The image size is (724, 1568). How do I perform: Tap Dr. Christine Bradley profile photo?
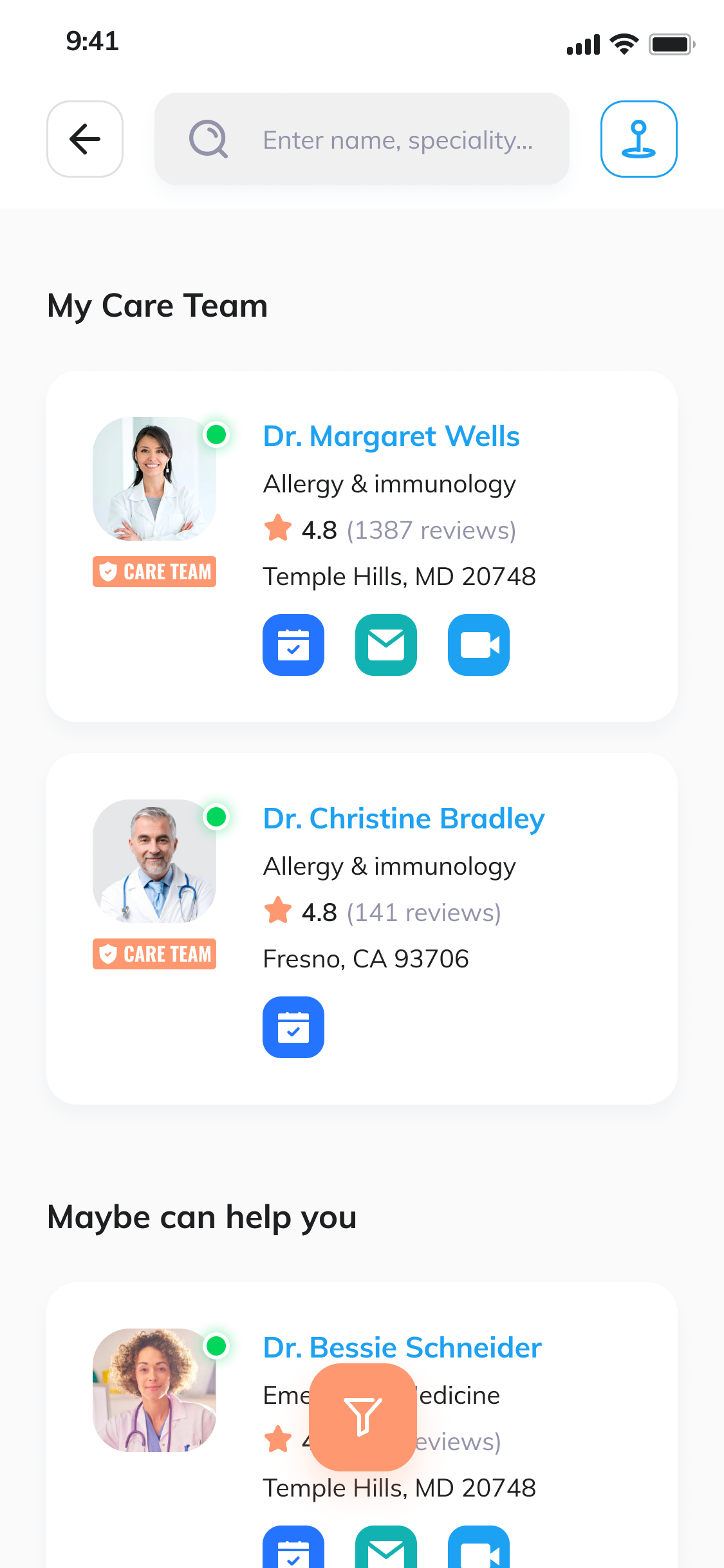pos(154,861)
